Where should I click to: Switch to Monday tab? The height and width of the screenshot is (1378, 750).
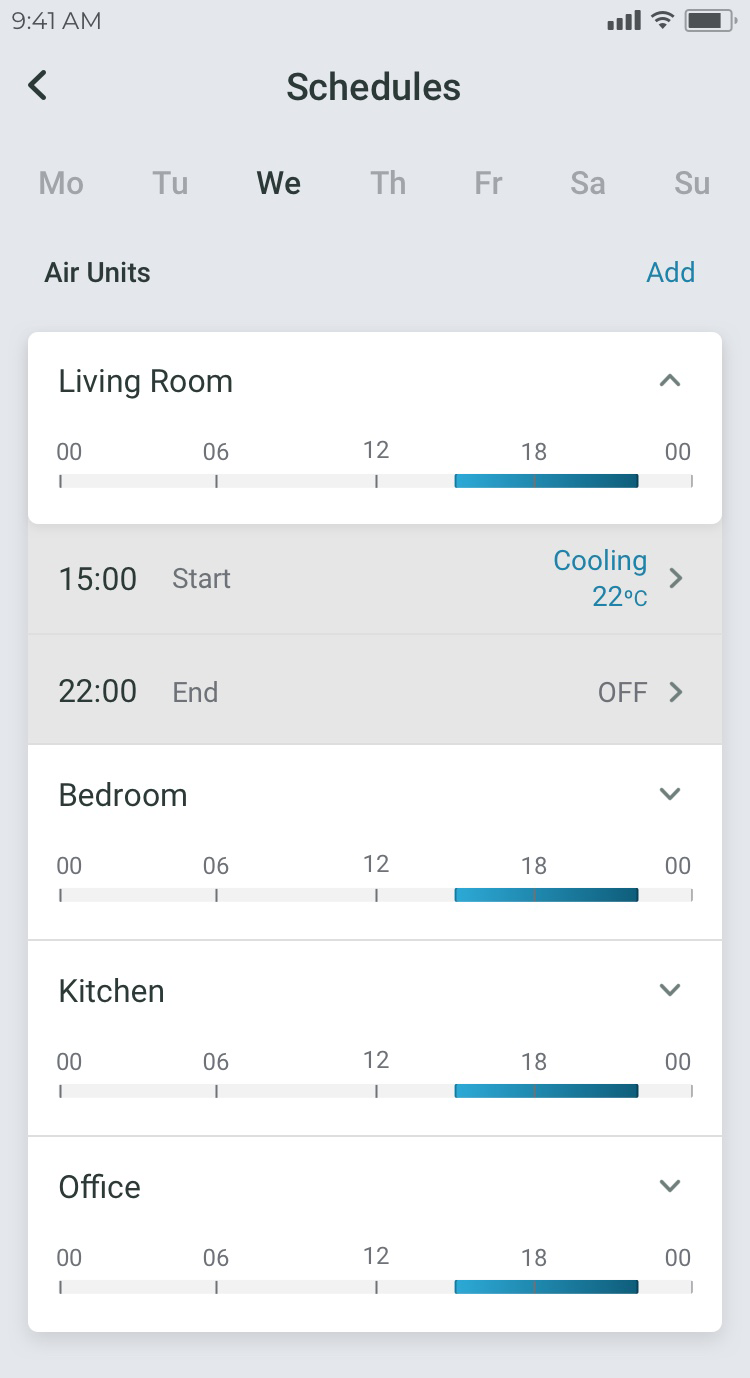tap(61, 183)
